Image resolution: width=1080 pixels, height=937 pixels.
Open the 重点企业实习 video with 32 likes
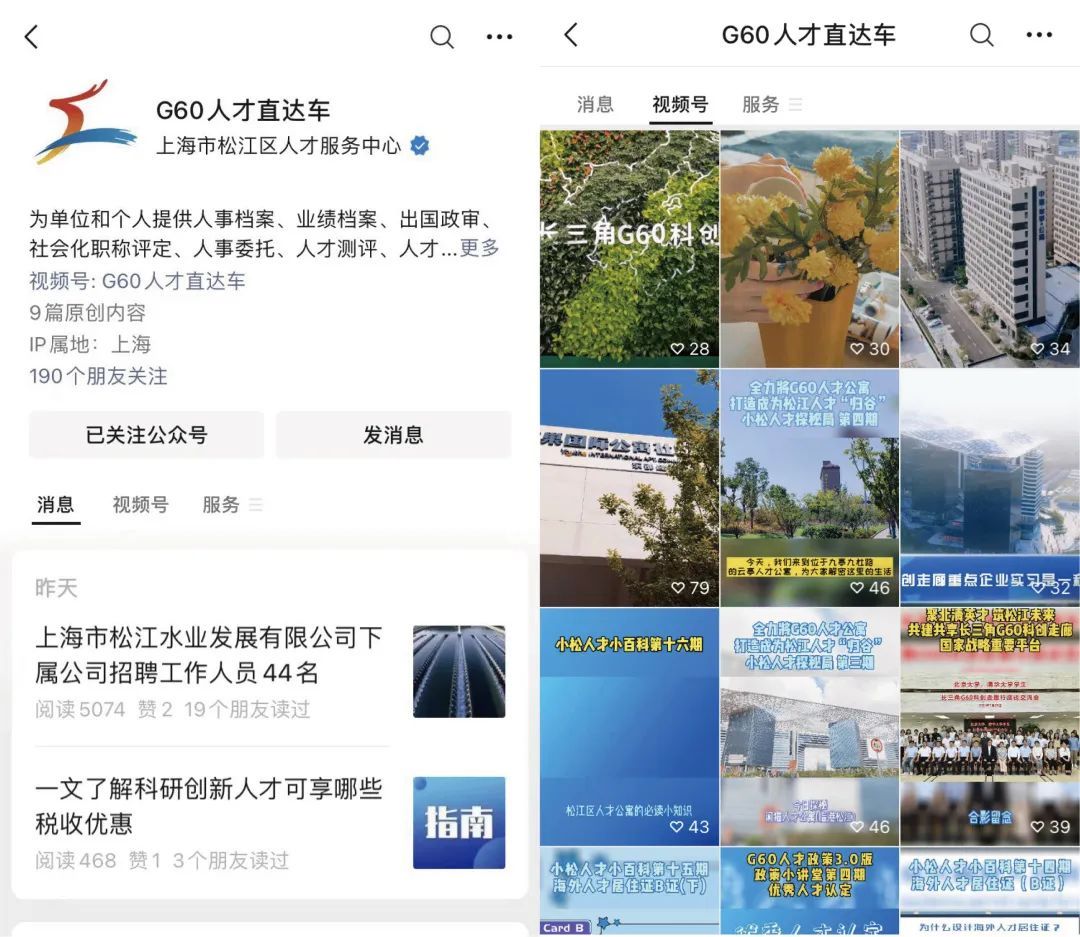989,487
